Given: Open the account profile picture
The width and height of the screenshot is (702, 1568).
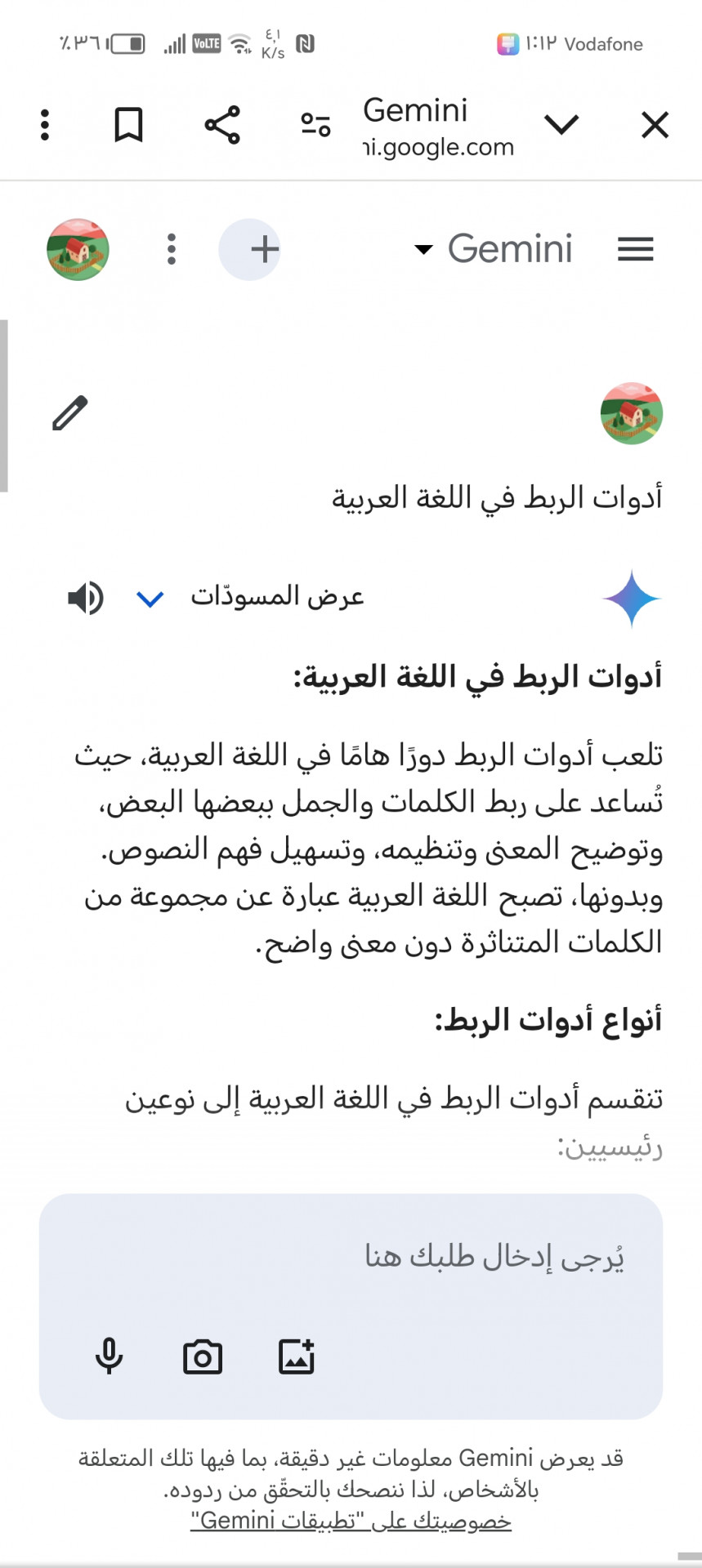Looking at the screenshot, I should point(78,249).
